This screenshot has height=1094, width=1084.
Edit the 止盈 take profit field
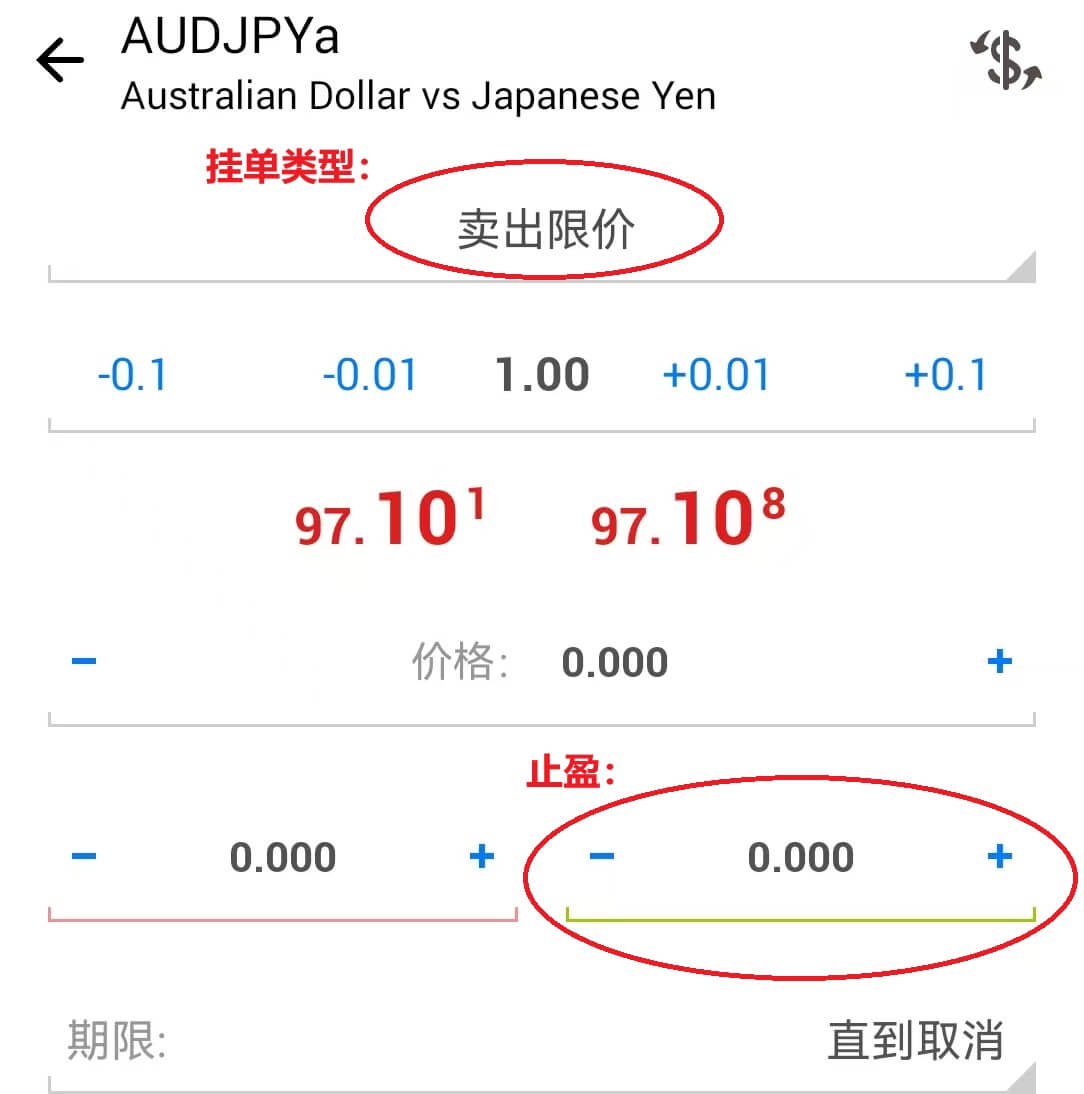(x=800, y=858)
